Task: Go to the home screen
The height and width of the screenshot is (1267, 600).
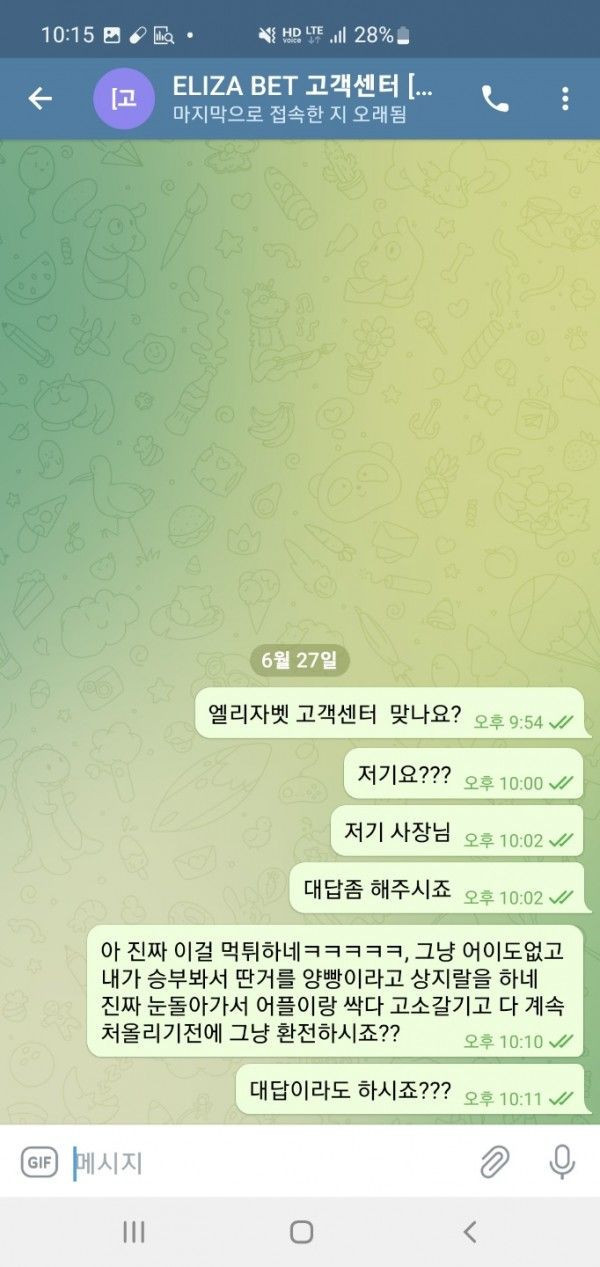Action: (301, 1232)
